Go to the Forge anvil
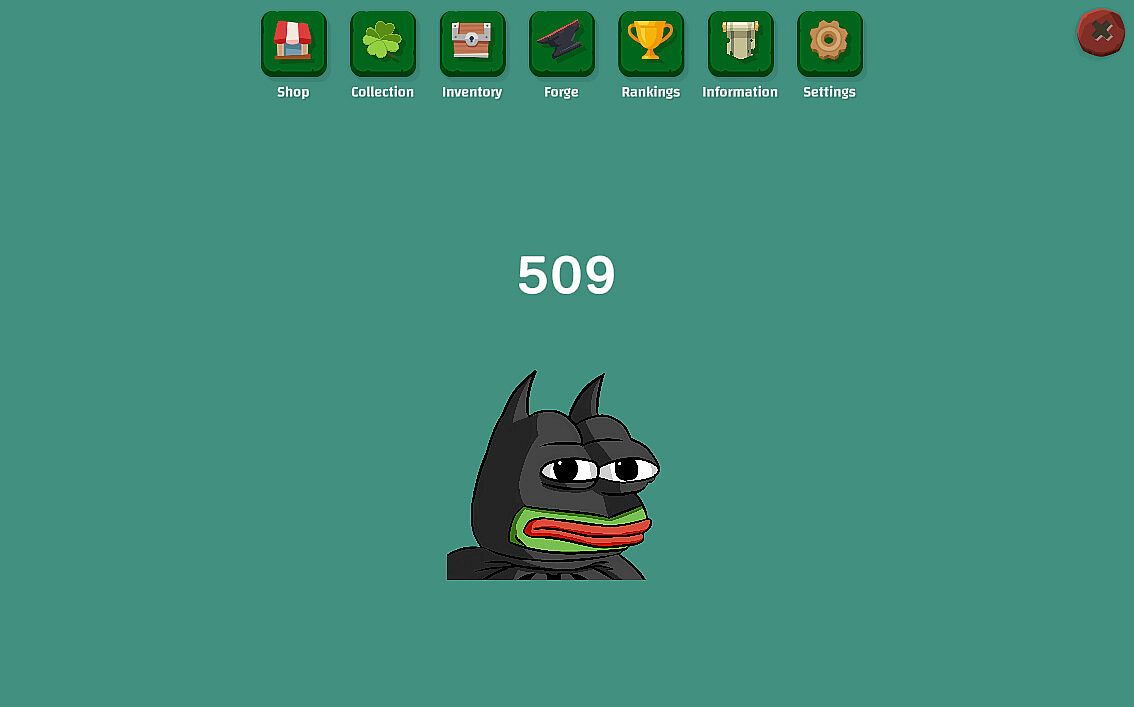The height and width of the screenshot is (707, 1134). pyautogui.click(x=561, y=43)
